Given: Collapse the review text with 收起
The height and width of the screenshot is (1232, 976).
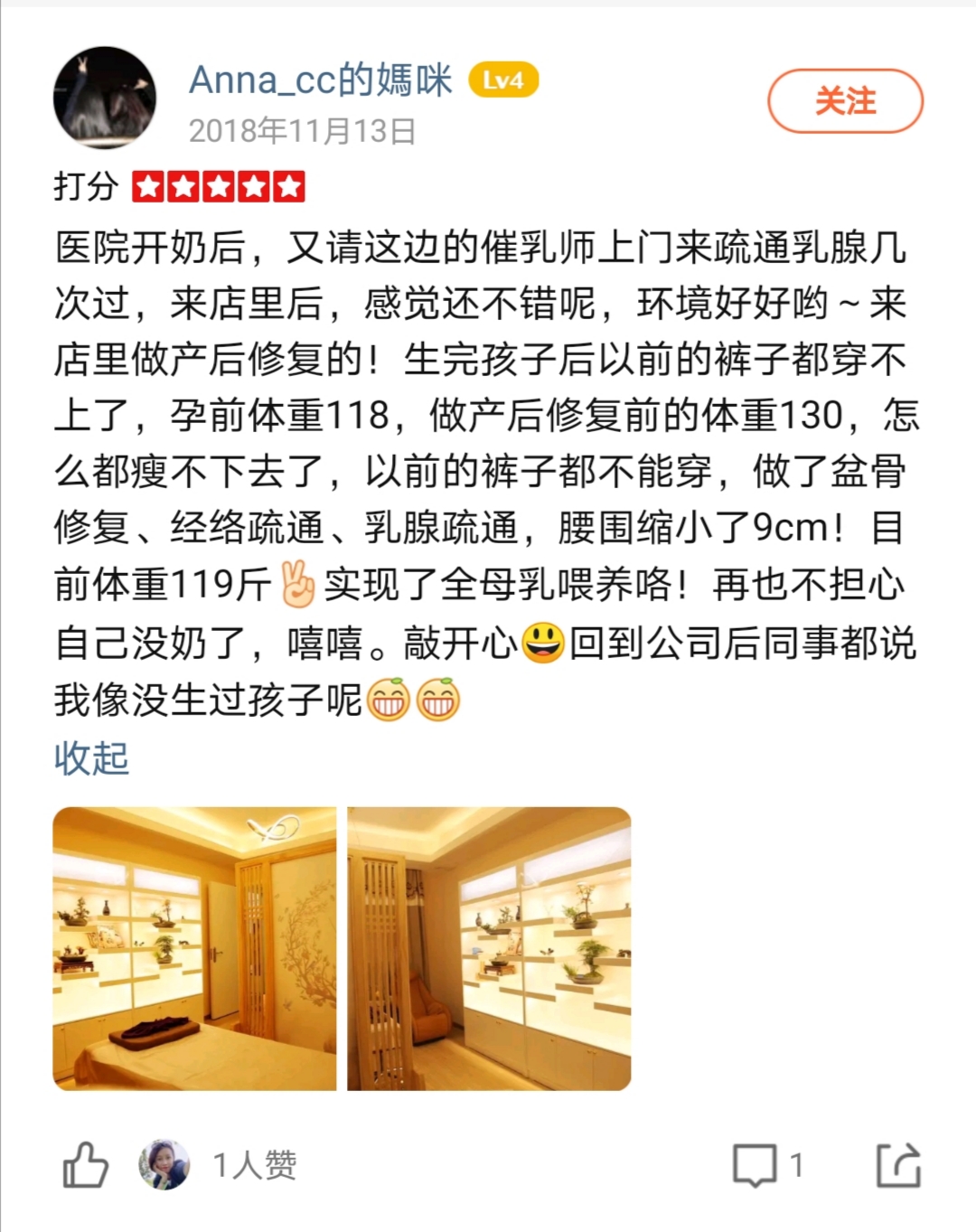Looking at the screenshot, I should (x=91, y=757).
